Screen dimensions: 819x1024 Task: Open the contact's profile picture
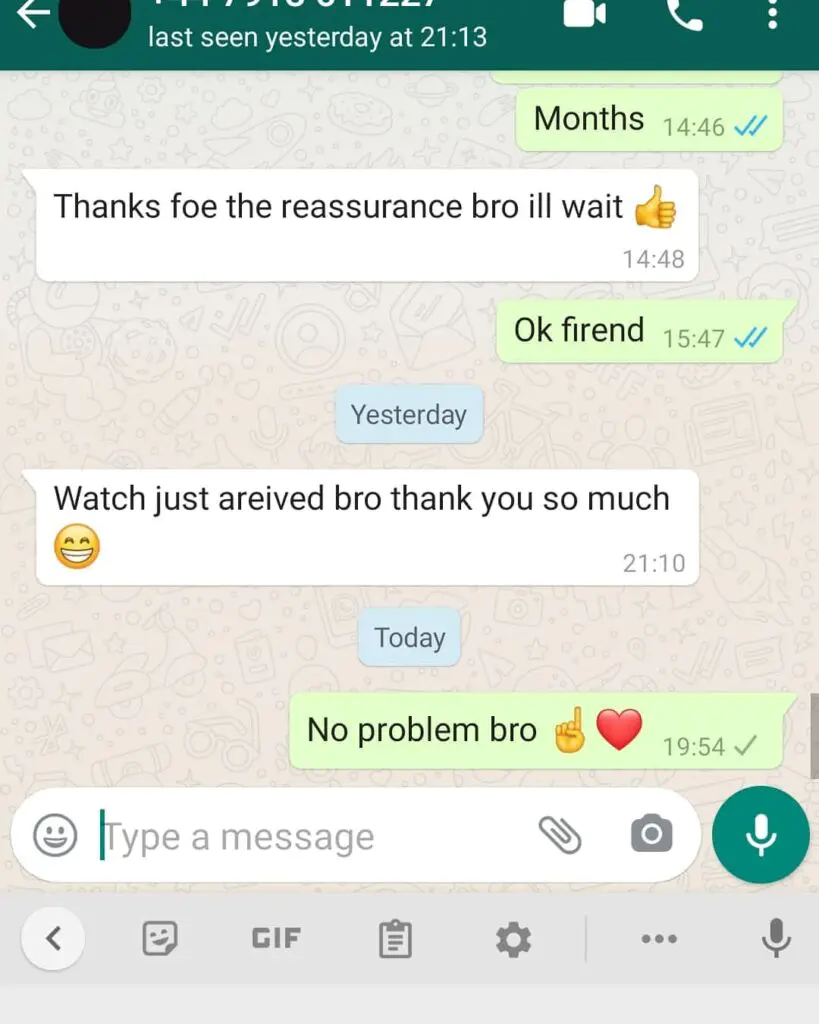(95, 20)
